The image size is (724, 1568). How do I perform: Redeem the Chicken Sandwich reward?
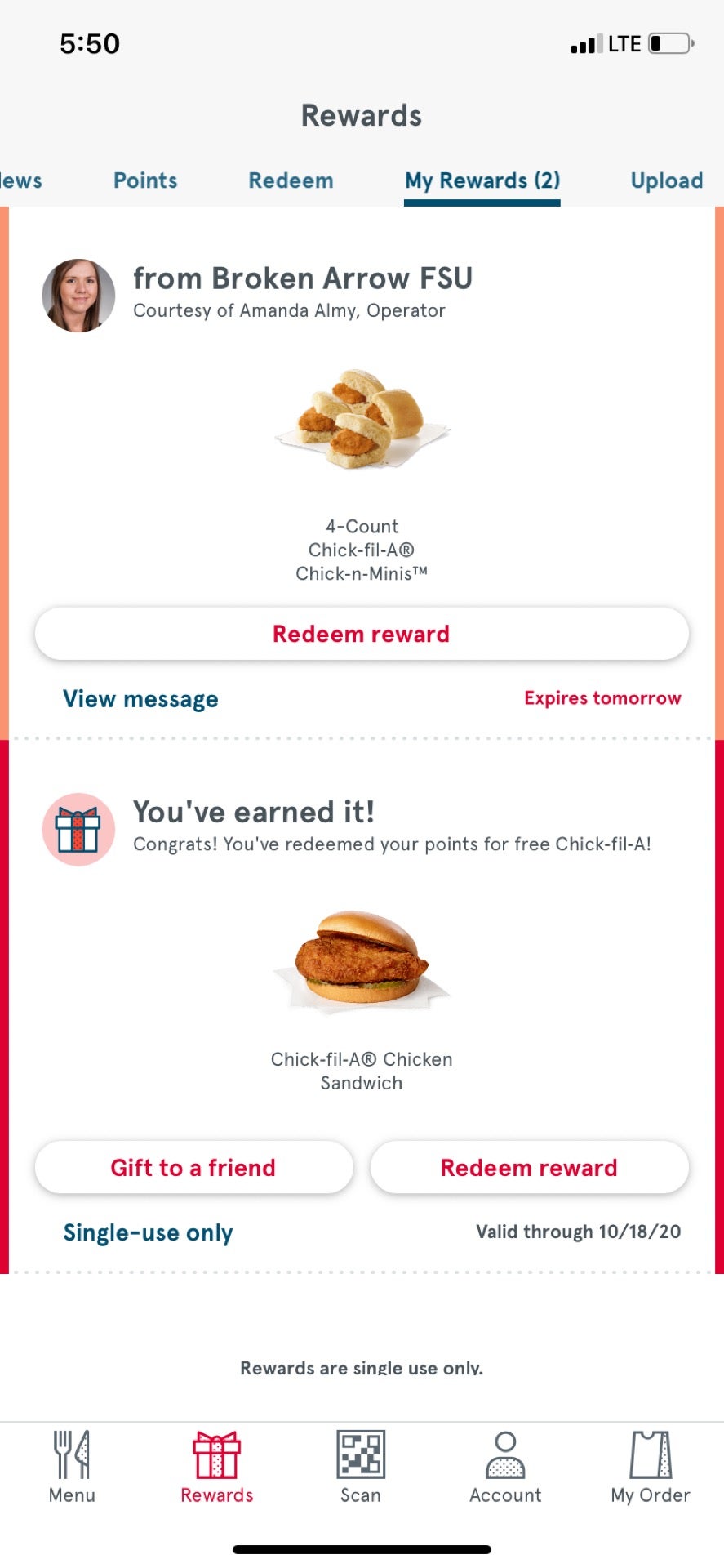[x=529, y=1167]
